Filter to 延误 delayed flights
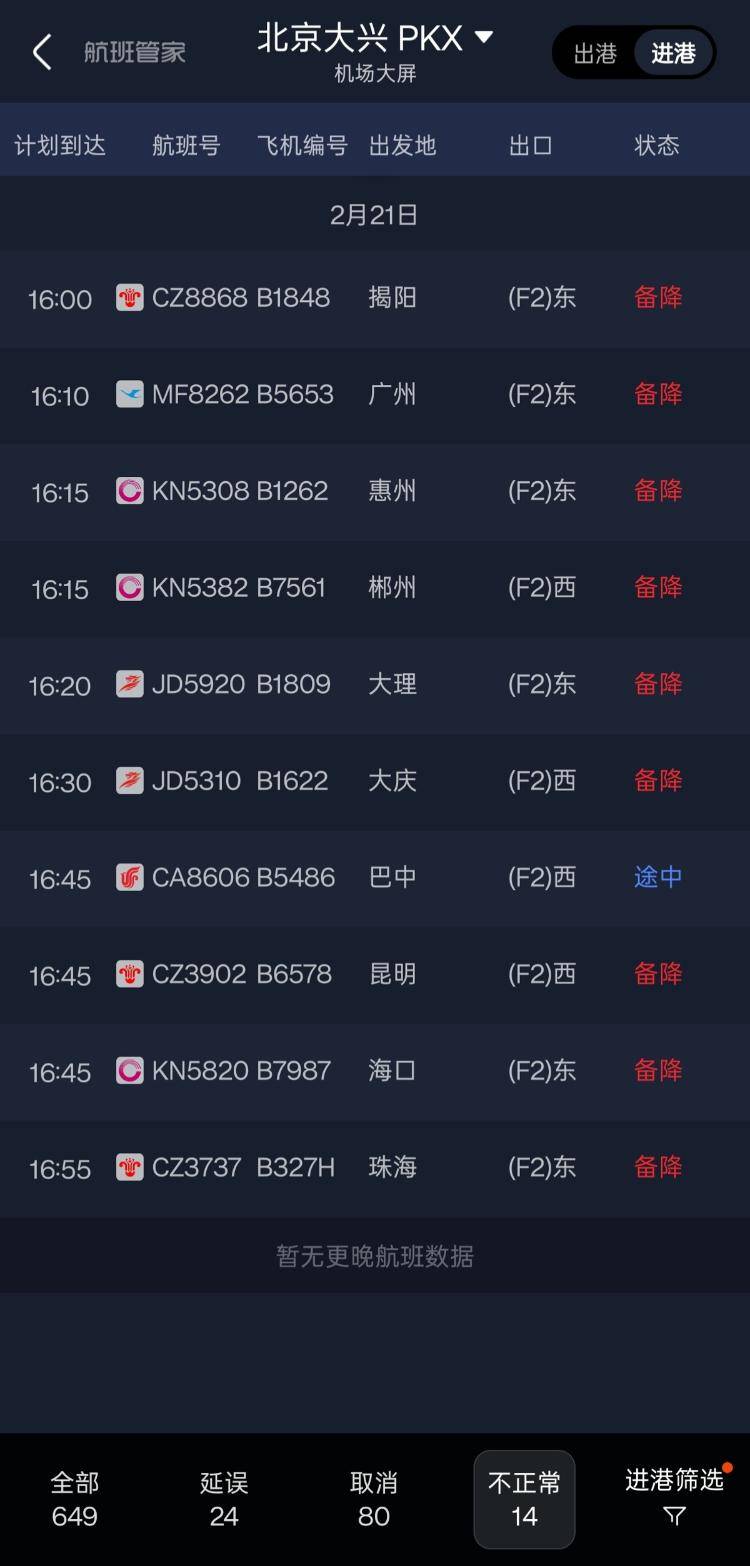Image resolution: width=750 pixels, height=1566 pixels. [x=224, y=1499]
